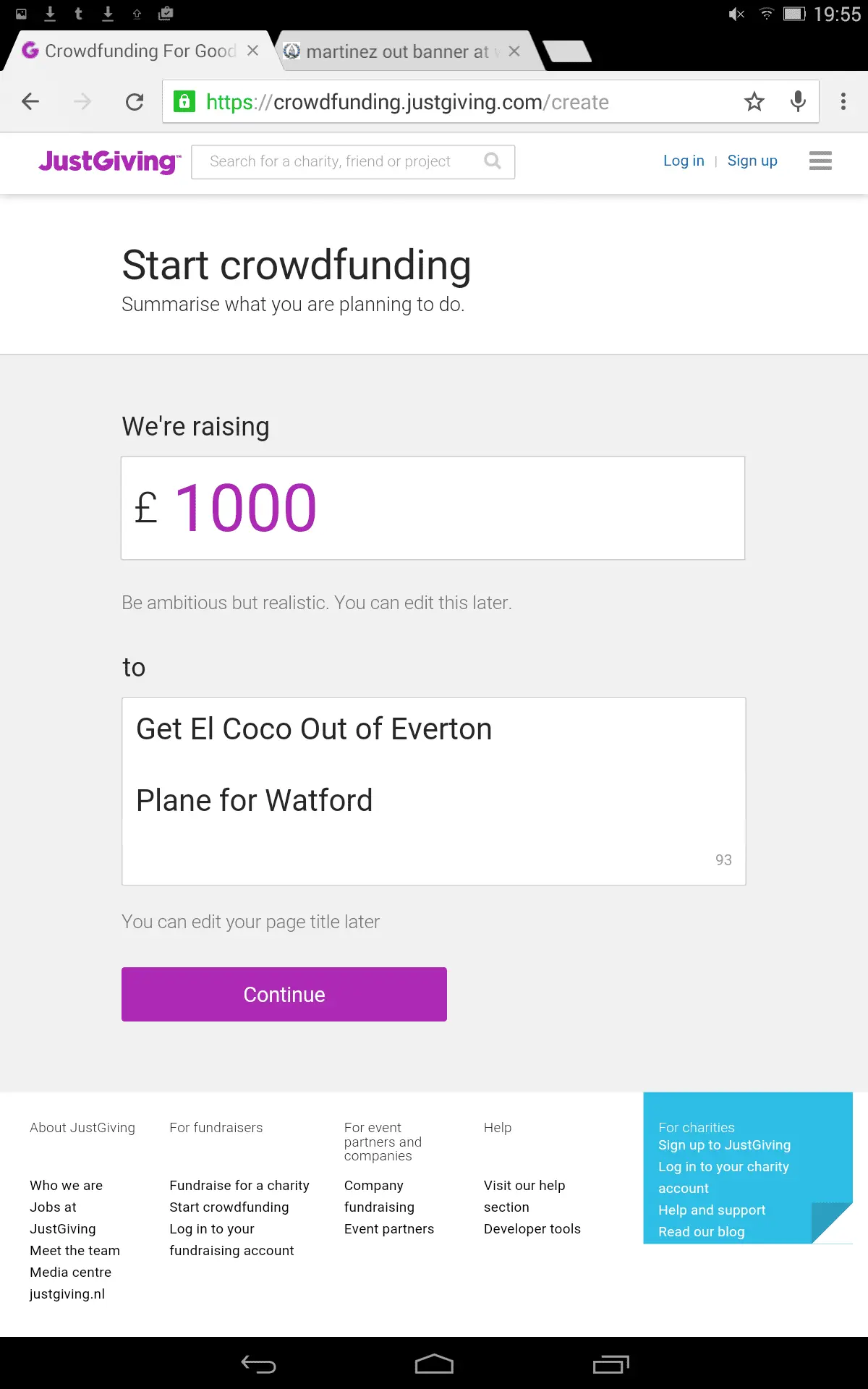The height and width of the screenshot is (1389, 868).
Task: Open the hamburger menu on JustGiving
Action: click(x=820, y=161)
